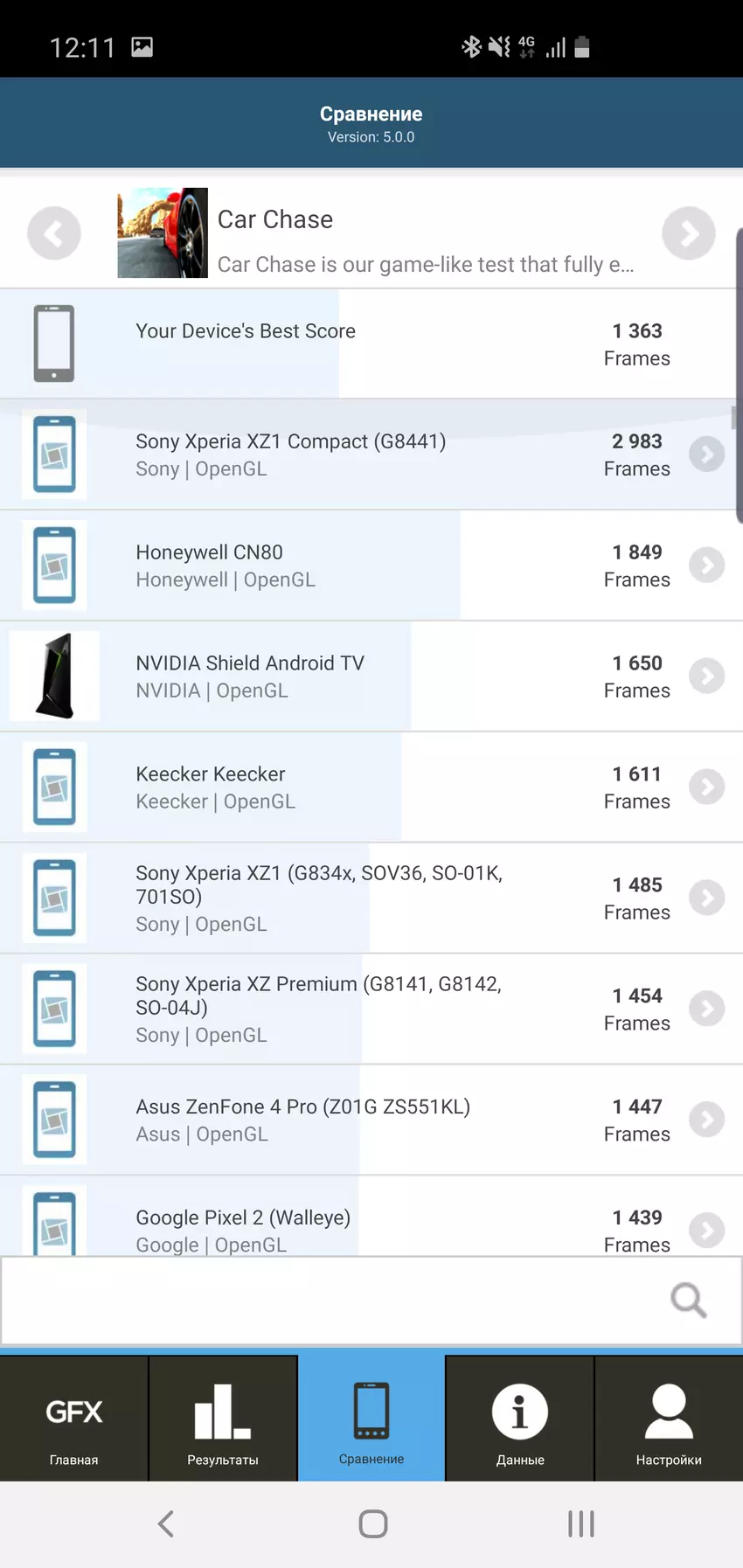Switch to the Данные tab

[x=520, y=1419]
